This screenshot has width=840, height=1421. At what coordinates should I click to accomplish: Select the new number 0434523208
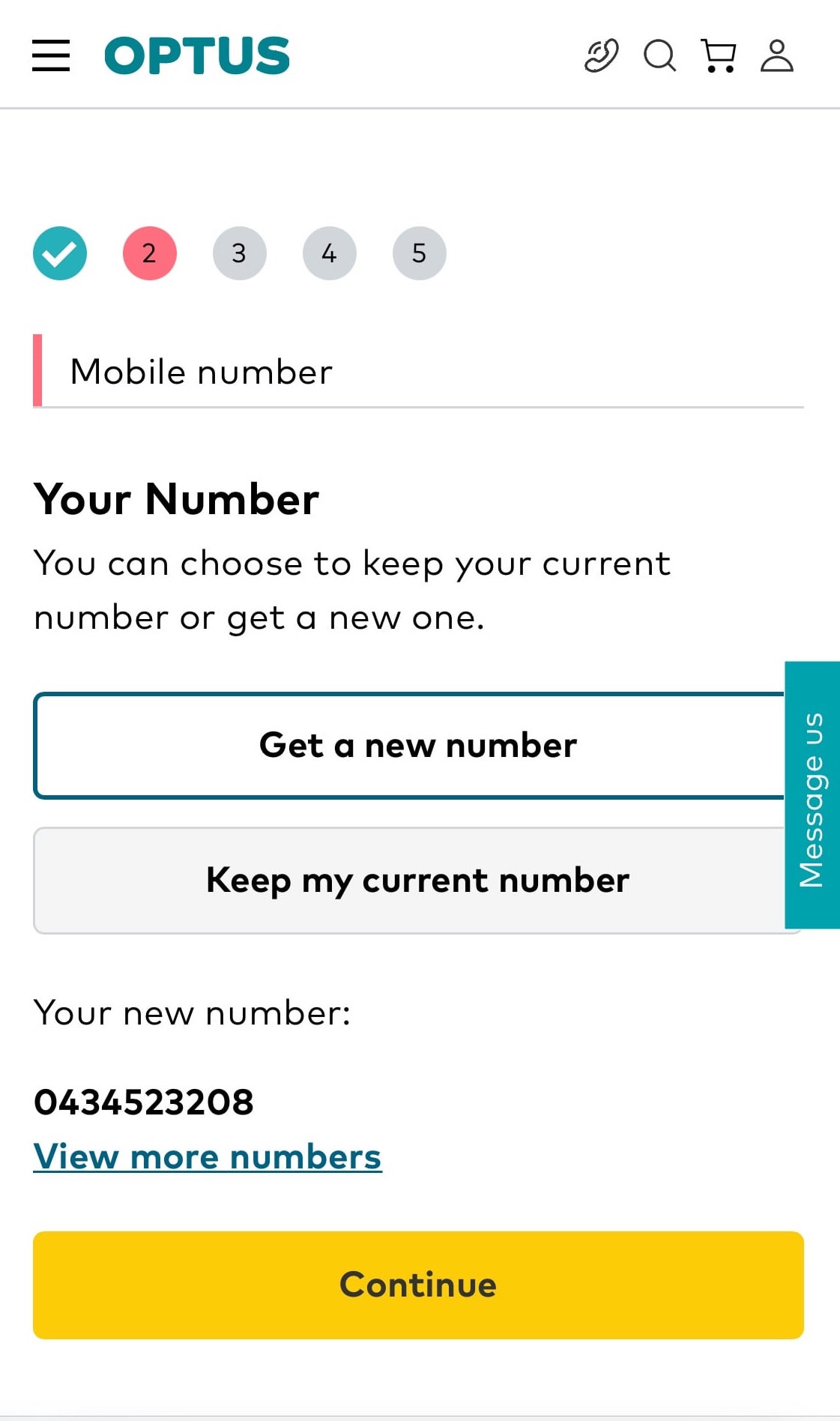click(x=144, y=1101)
